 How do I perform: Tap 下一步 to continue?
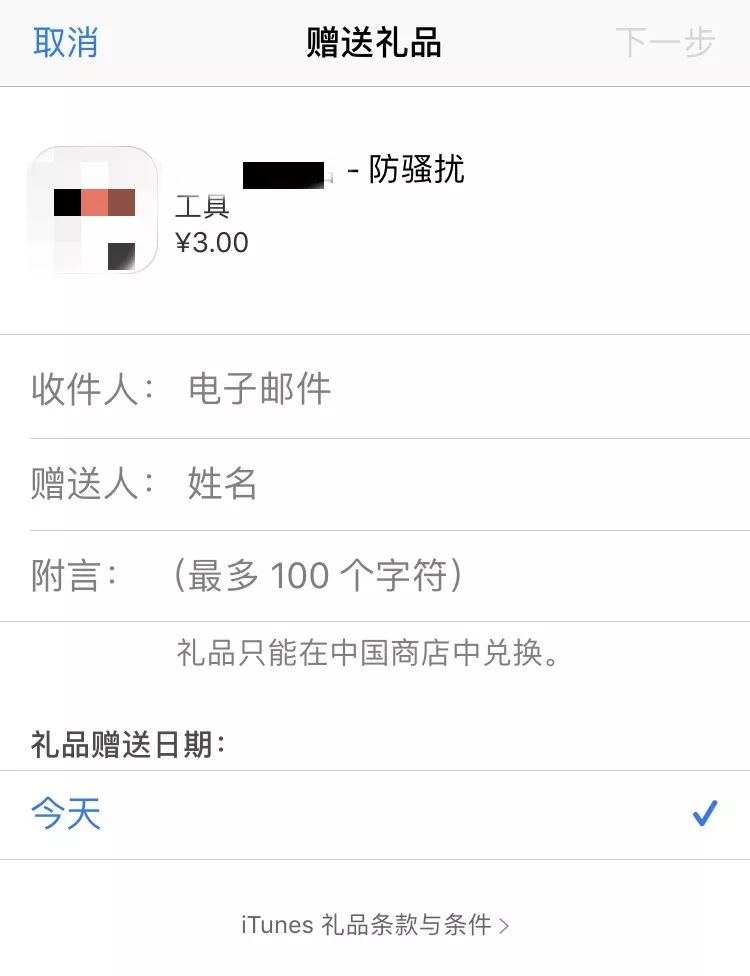pyautogui.click(x=665, y=43)
